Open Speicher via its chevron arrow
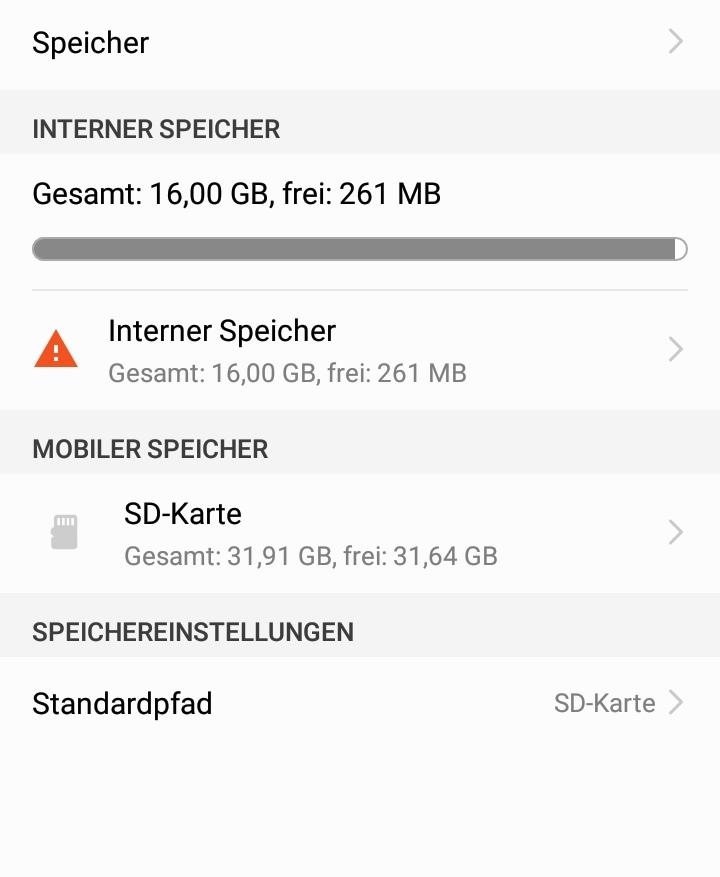Screen dimensions: 720x877 pyautogui.click(x=676, y=43)
